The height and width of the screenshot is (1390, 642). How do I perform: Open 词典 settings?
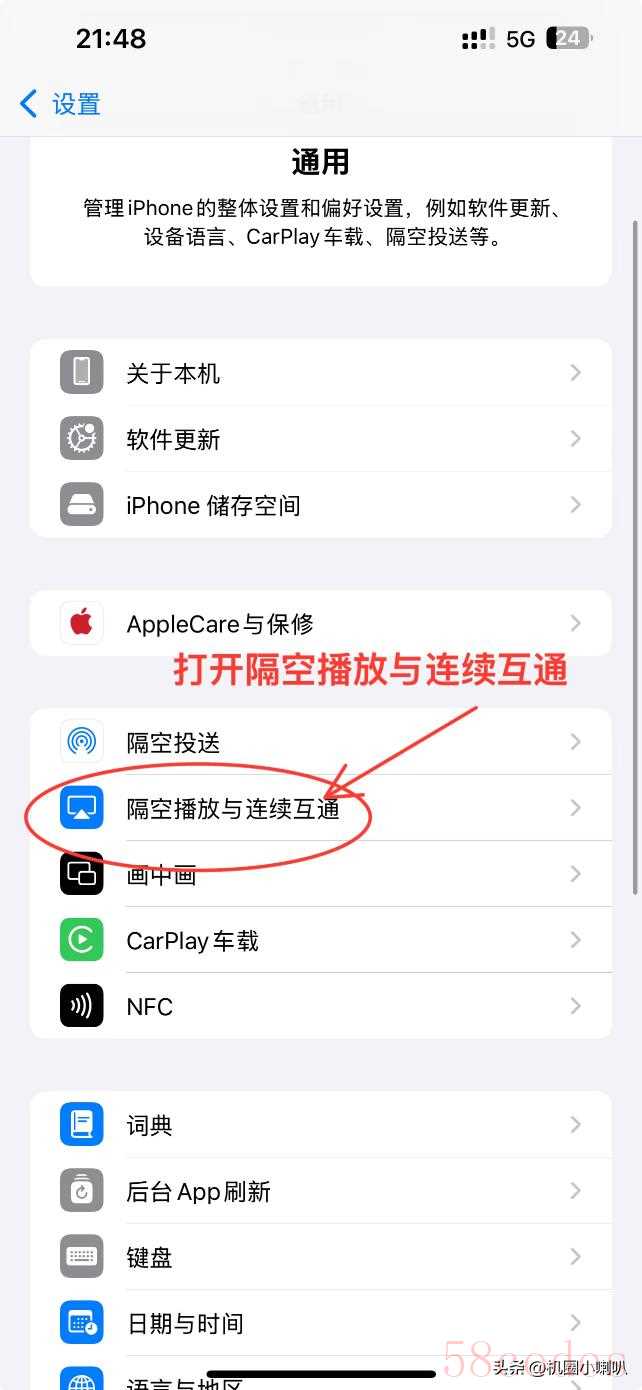tap(320, 1125)
